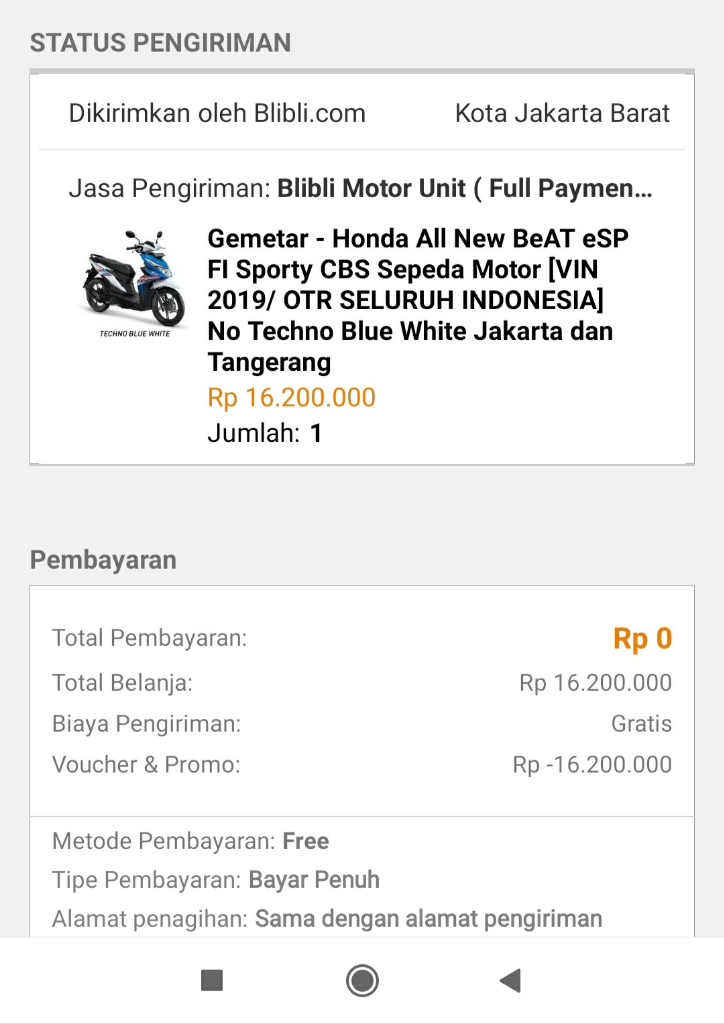Image resolution: width=724 pixels, height=1024 pixels.
Task: Tap Kota Jakarta Barat location label
Action: [x=562, y=113]
